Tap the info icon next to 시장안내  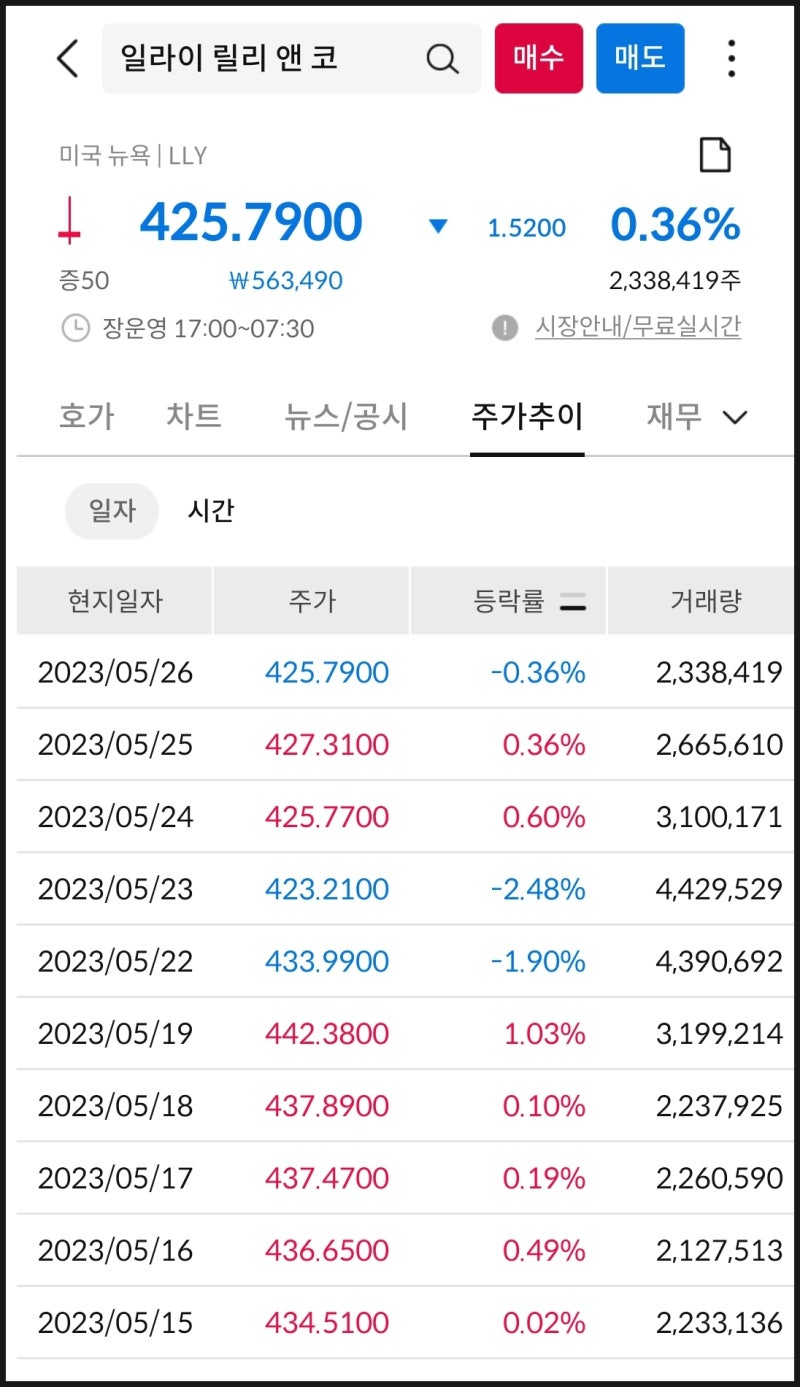tap(504, 327)
